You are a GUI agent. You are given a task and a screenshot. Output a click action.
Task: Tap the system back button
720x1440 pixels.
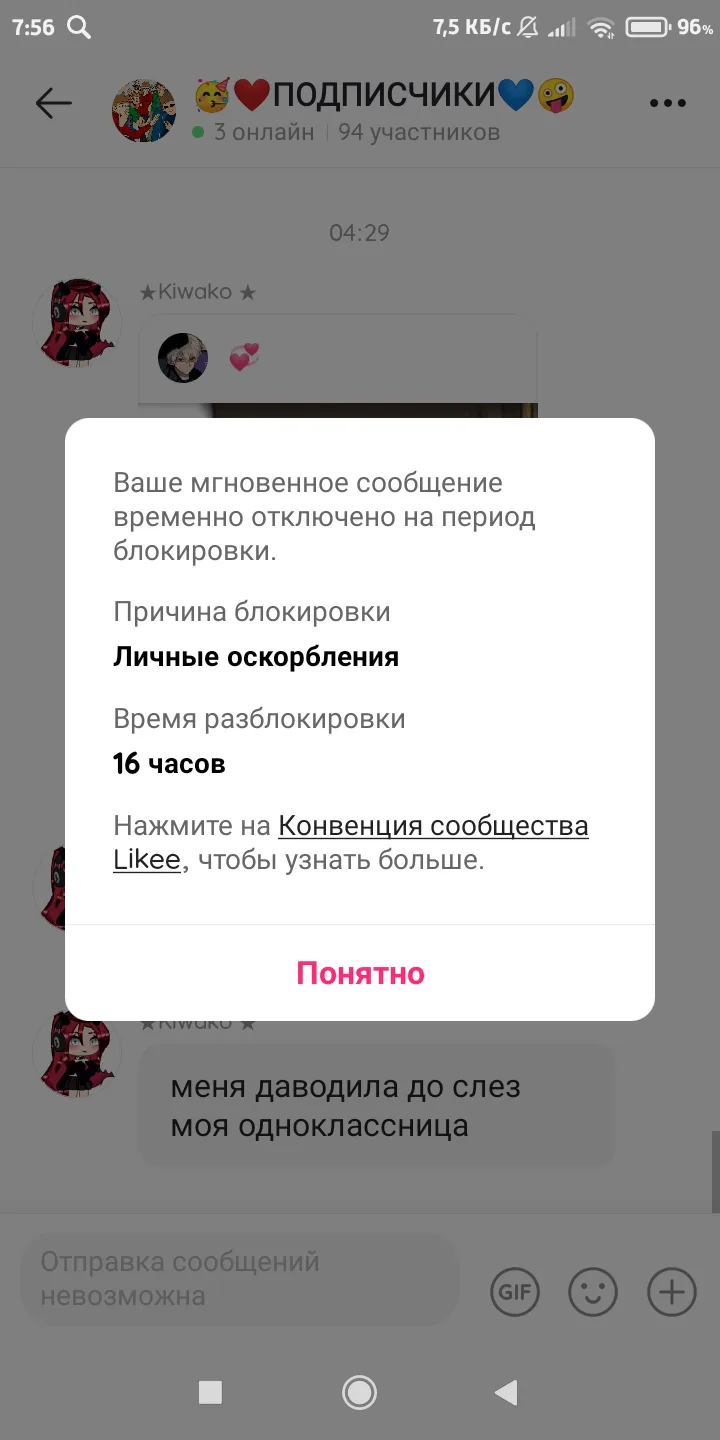click(x=506, y=1391)
